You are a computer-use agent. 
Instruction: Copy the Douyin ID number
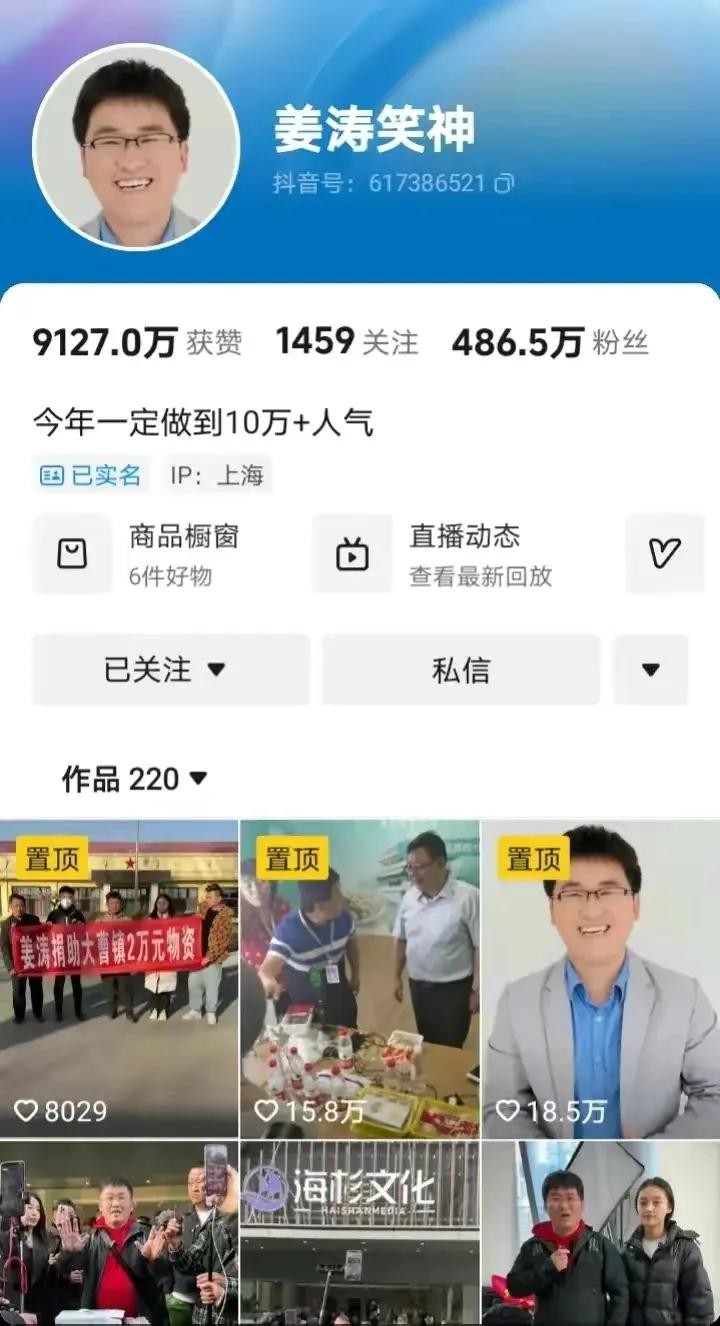click(506, 183)
